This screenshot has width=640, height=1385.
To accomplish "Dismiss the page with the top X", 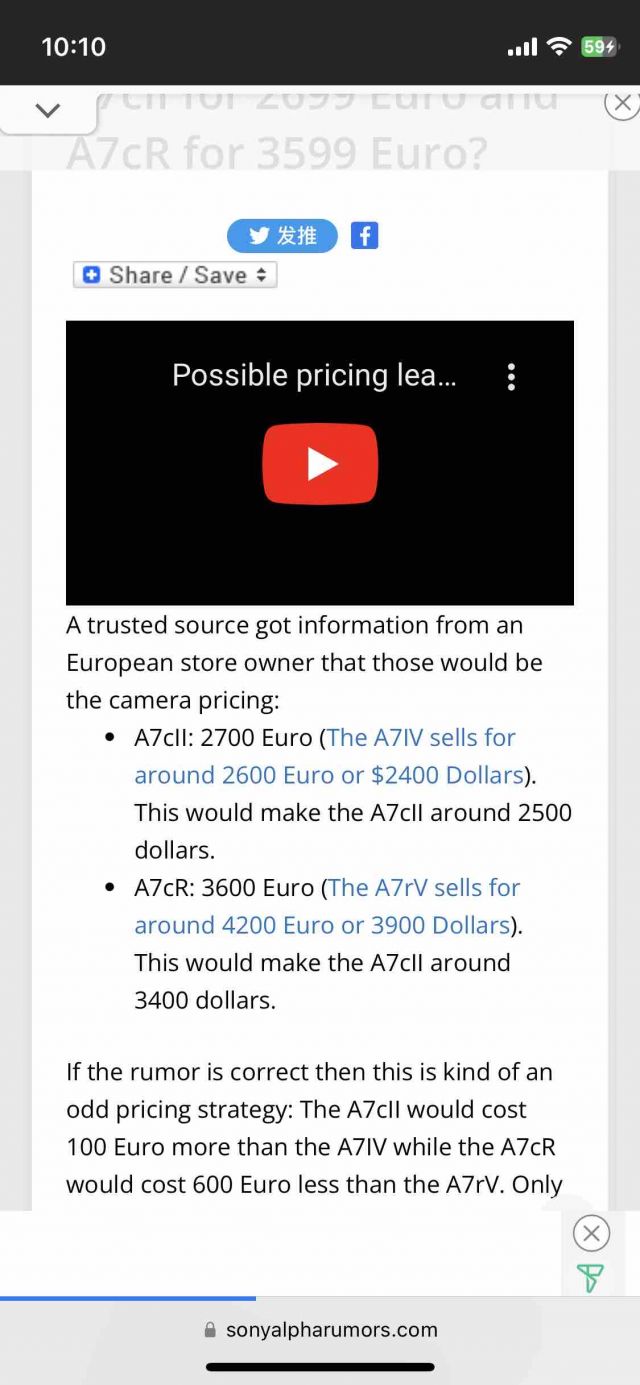I will [x=623, y=102].
